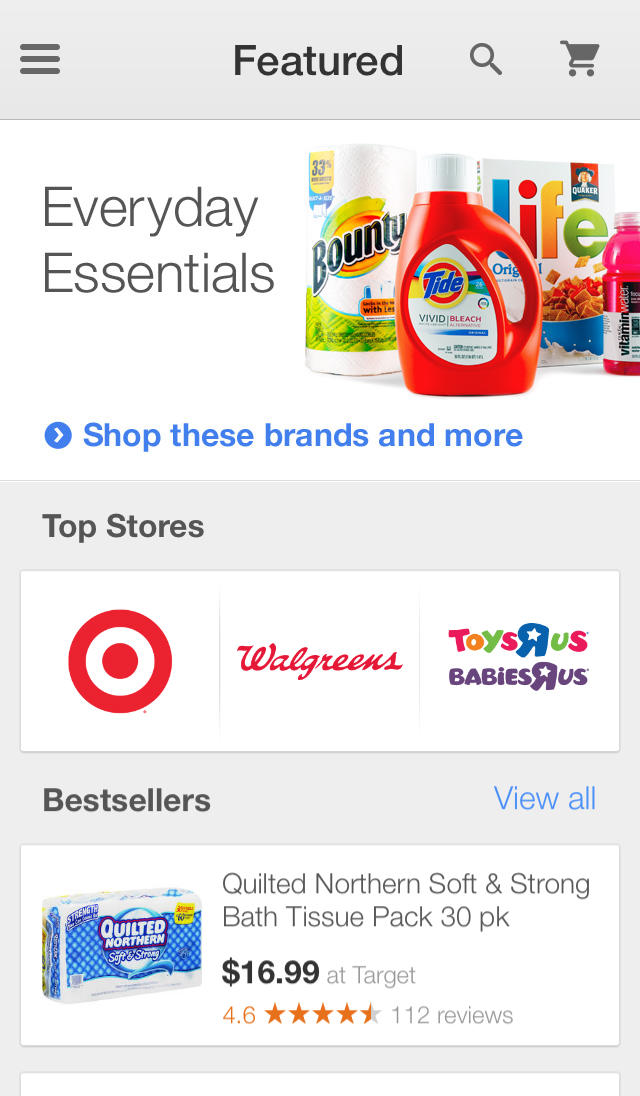Open search from the top bar
The image size is (640, 1096).
pos(486,60)
